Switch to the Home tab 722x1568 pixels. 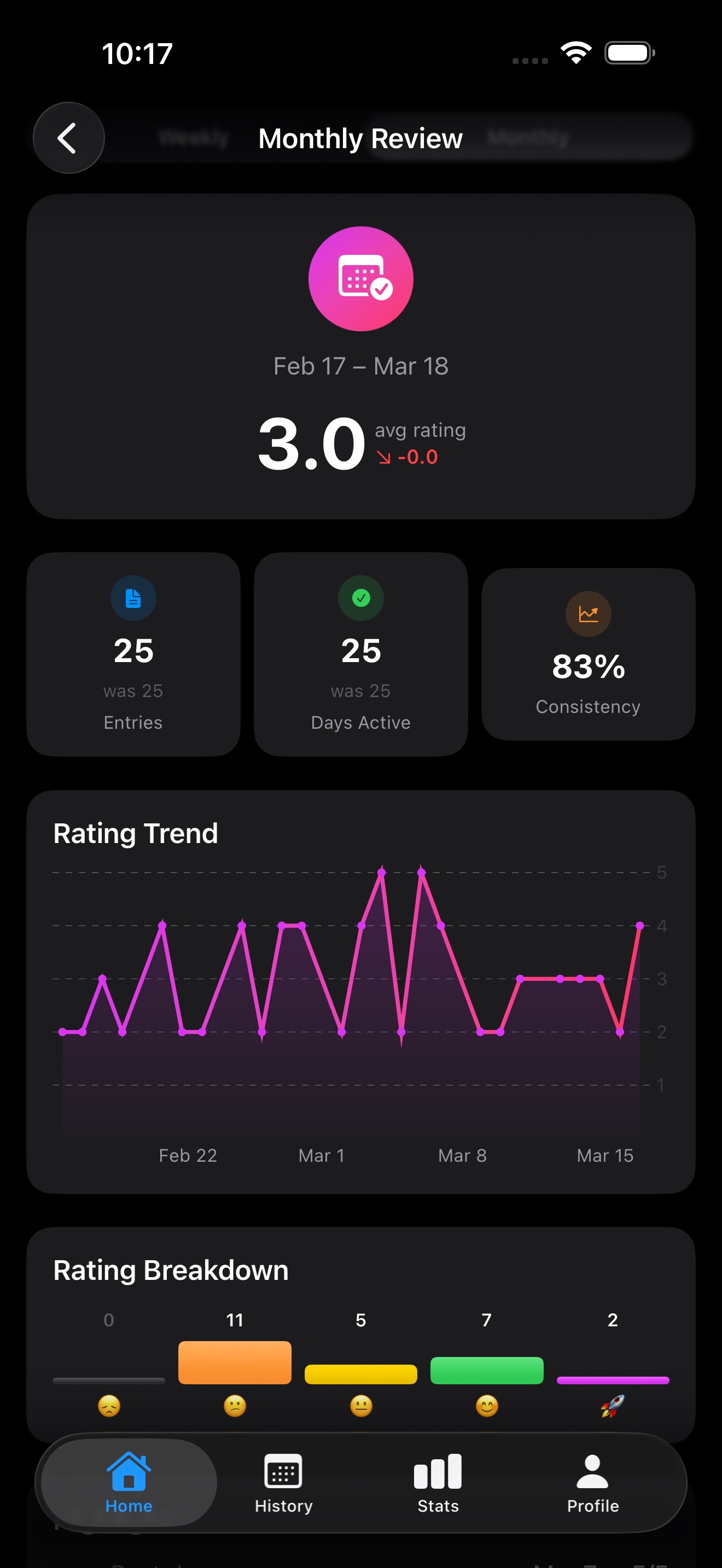tap(129, 1483)
